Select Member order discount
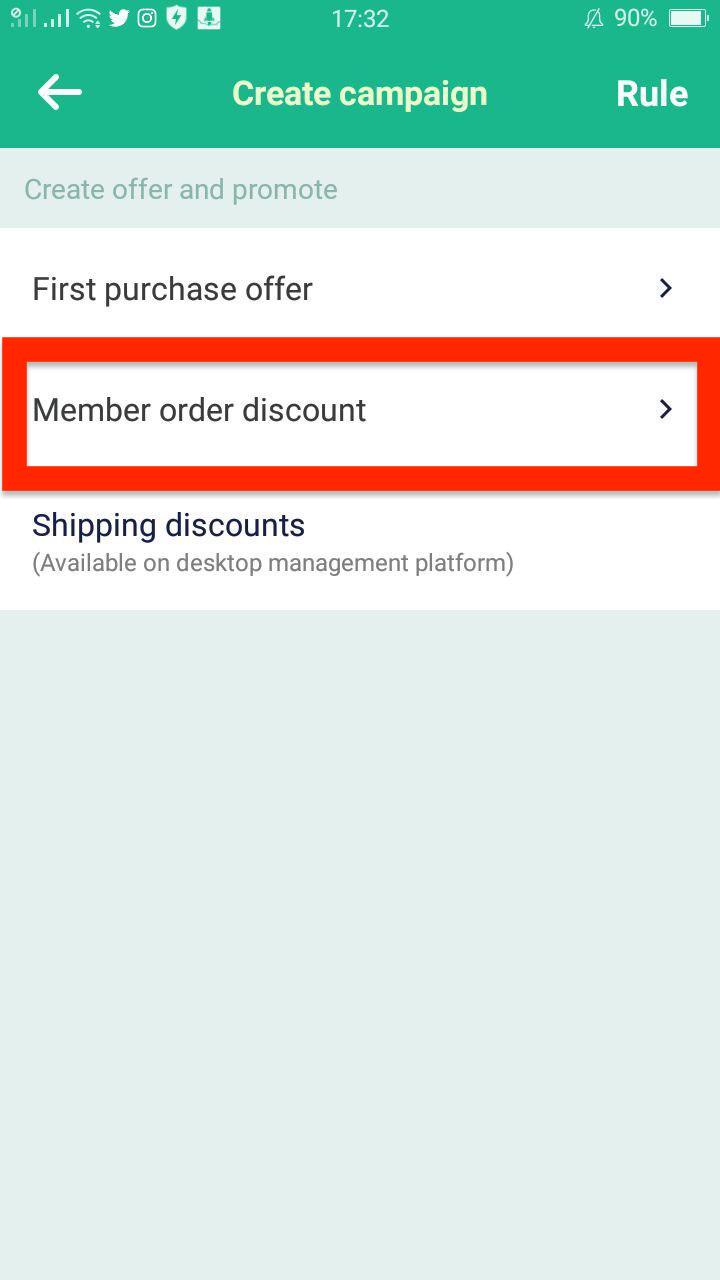Viewport: 720px width, 1280px height. click(360, 411)
